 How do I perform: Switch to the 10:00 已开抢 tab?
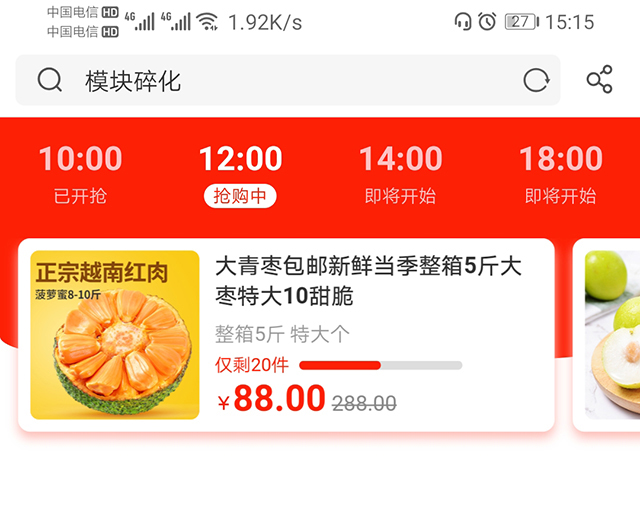pyautogui.click(x=80, y=172)
